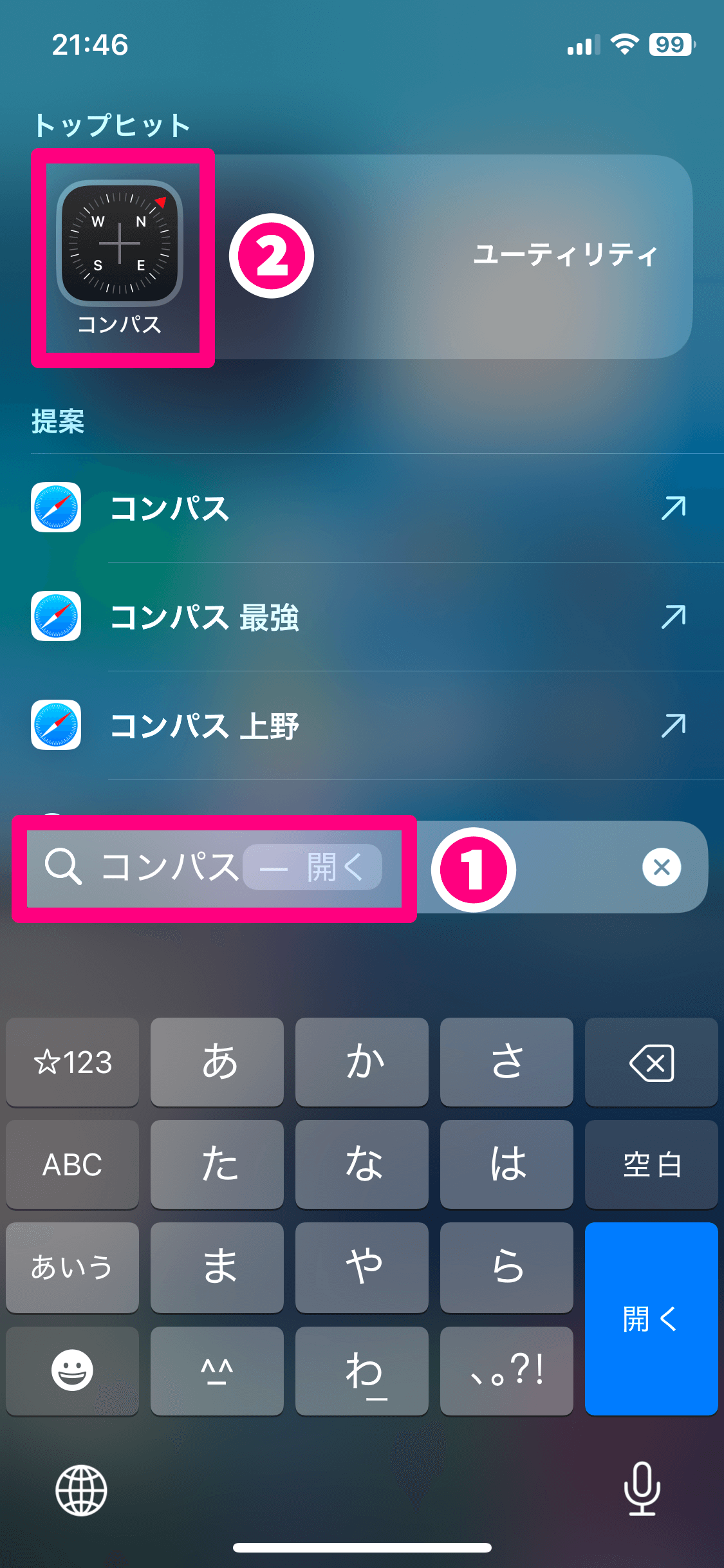Open the コンパス app from top hit
Image resolution: width=724 pixels, height=1568 pixels.
tap(120, 245)
